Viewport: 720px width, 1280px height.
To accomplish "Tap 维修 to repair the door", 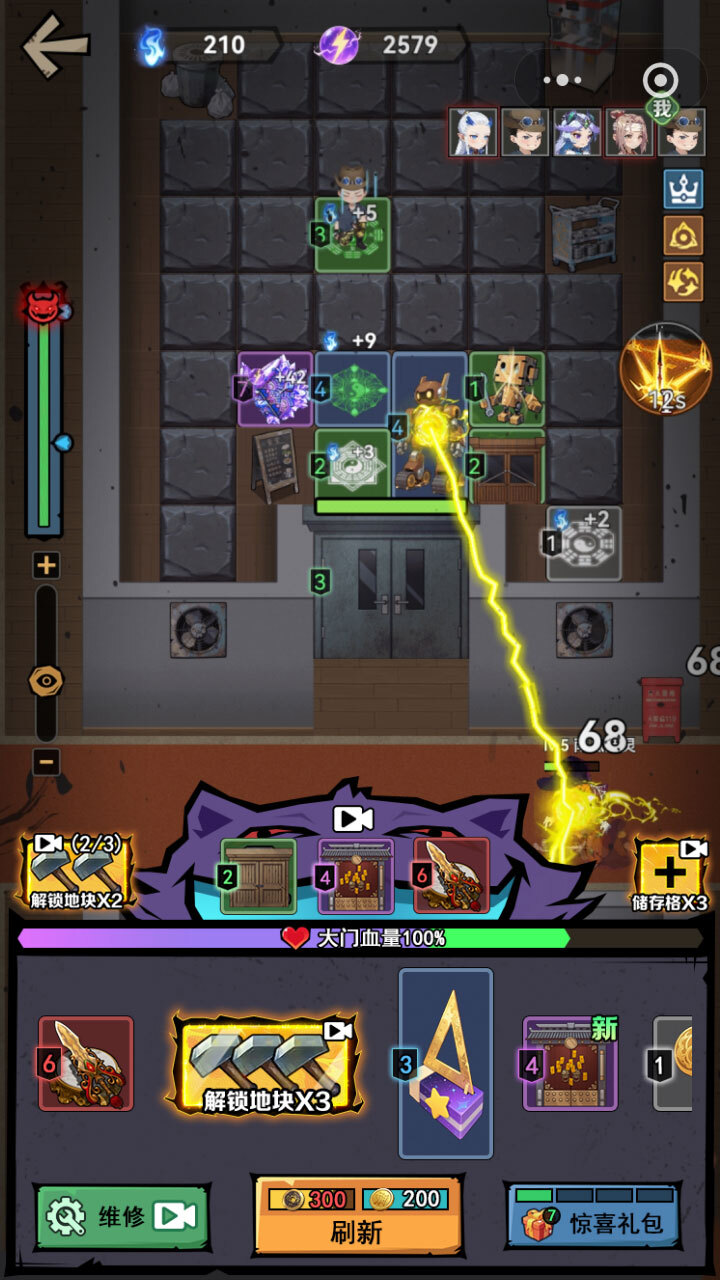I will coord(123,1216).
